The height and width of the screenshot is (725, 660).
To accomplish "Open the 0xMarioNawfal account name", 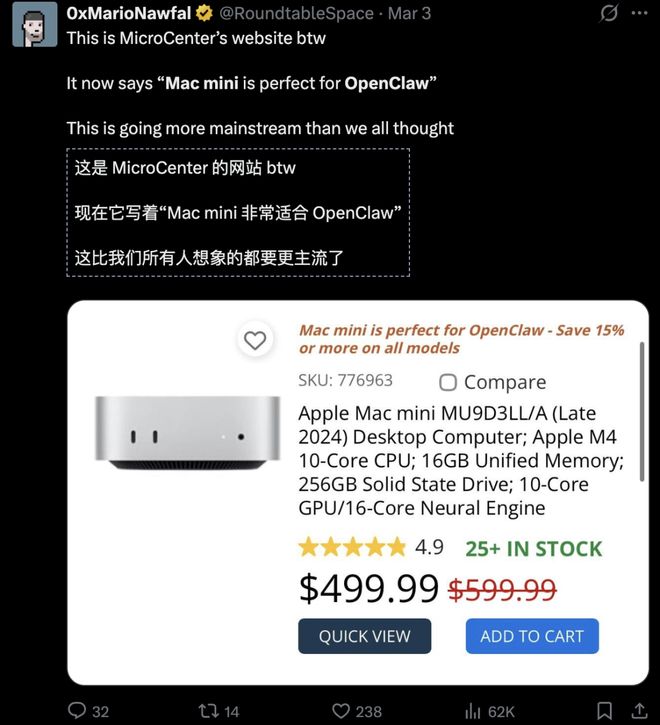I will [124, 14].
